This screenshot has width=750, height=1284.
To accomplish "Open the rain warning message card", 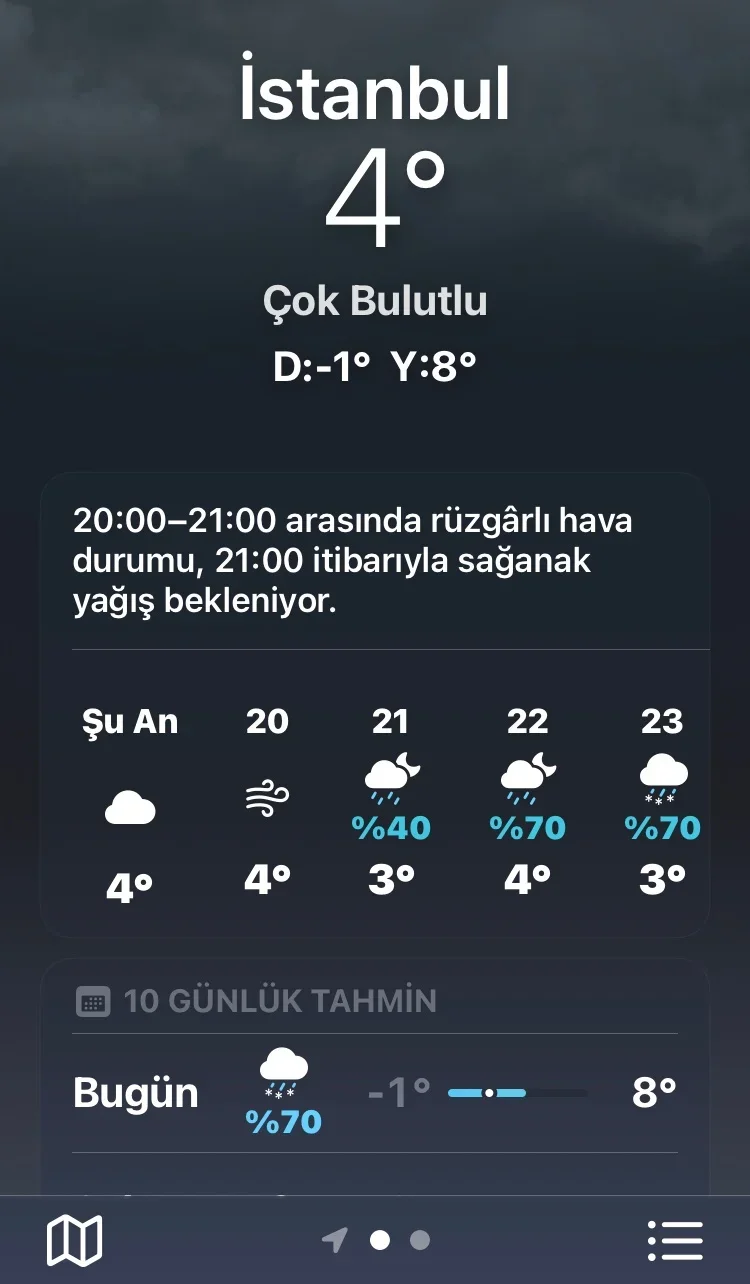I will click(375, 560).
